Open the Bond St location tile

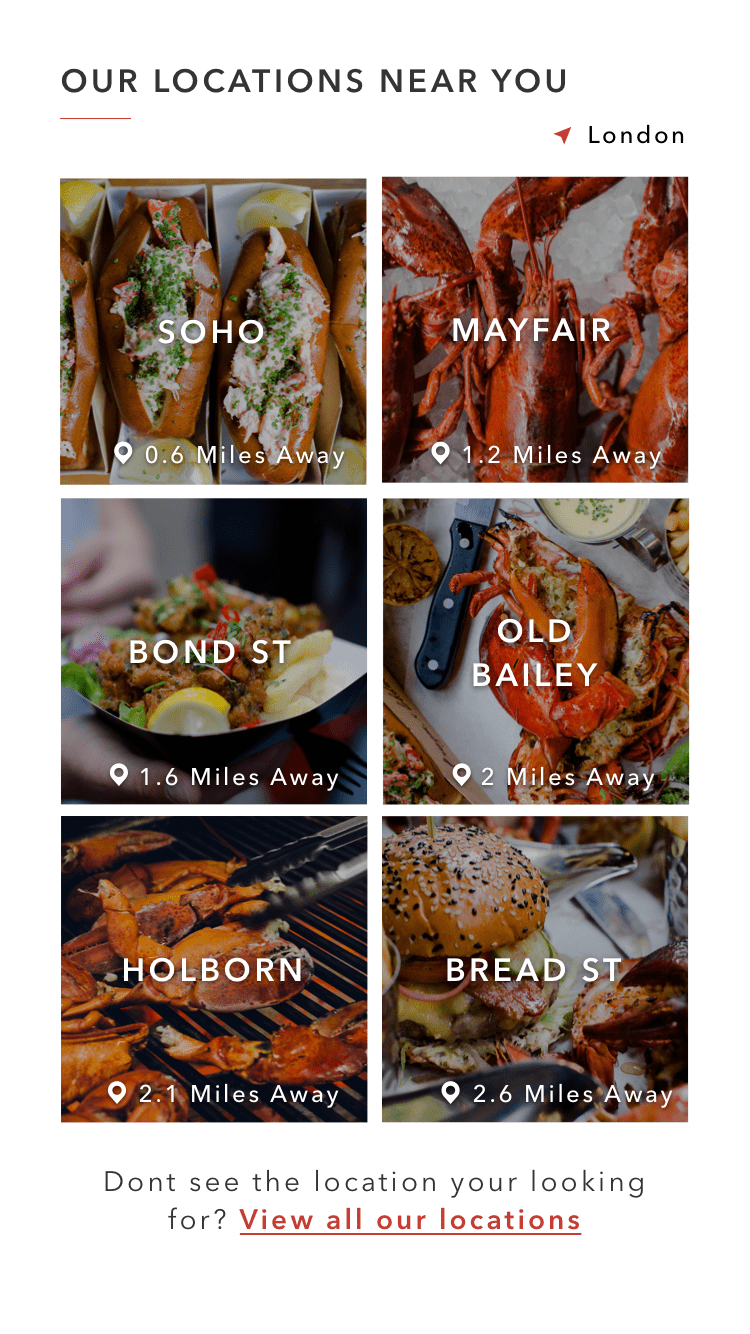point(213,651)
